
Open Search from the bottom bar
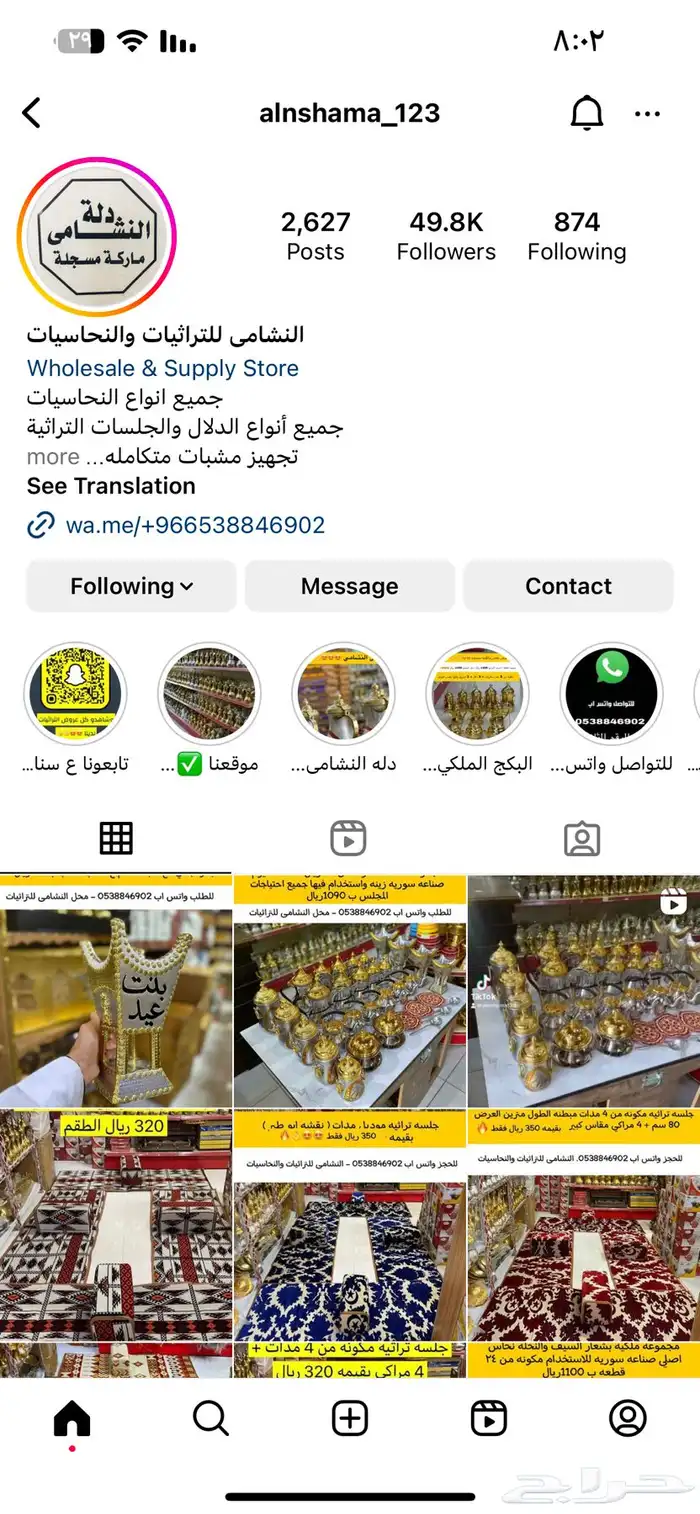pos(210,1418)
